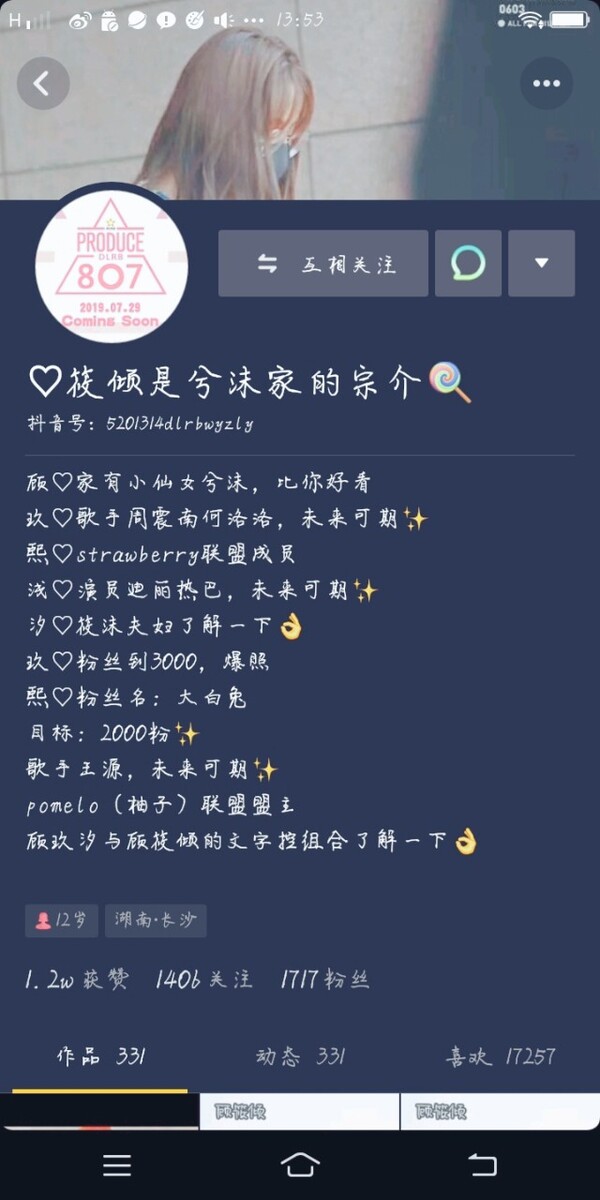Tap the system home button
600x1200 pixels.
click(300, 1165)
